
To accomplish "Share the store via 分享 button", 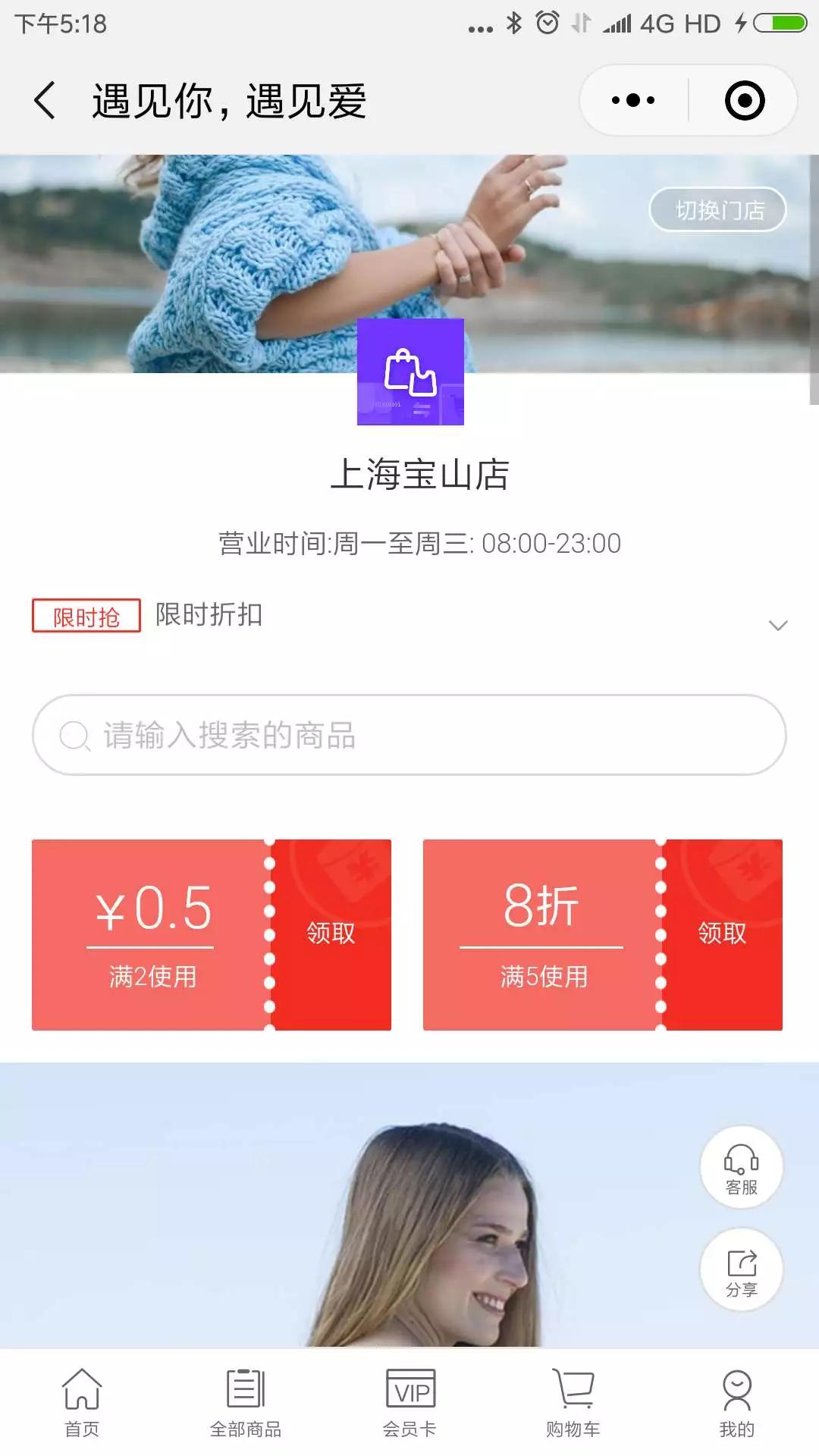I will (x=741, y=1270).
